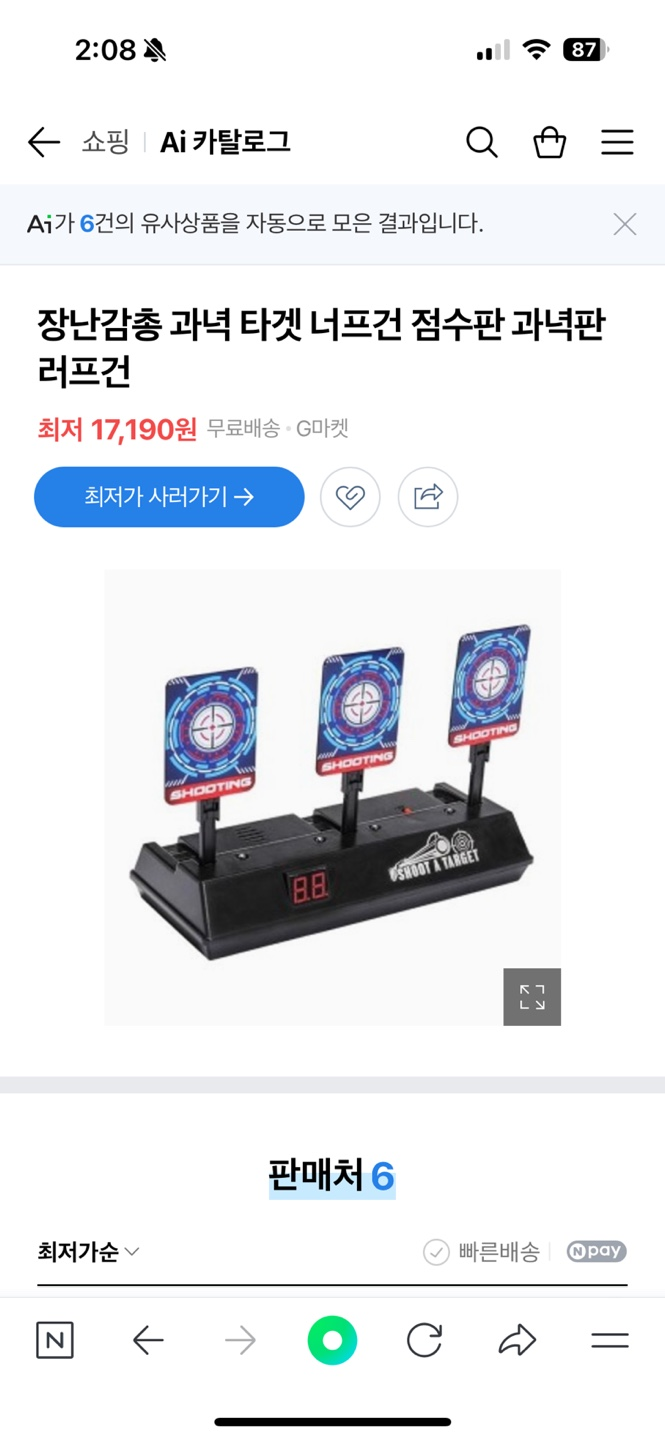Open the 쇼핑 home link
Image resolution: width=665 pixels, height=1440 pixels.
coord(105,143)
